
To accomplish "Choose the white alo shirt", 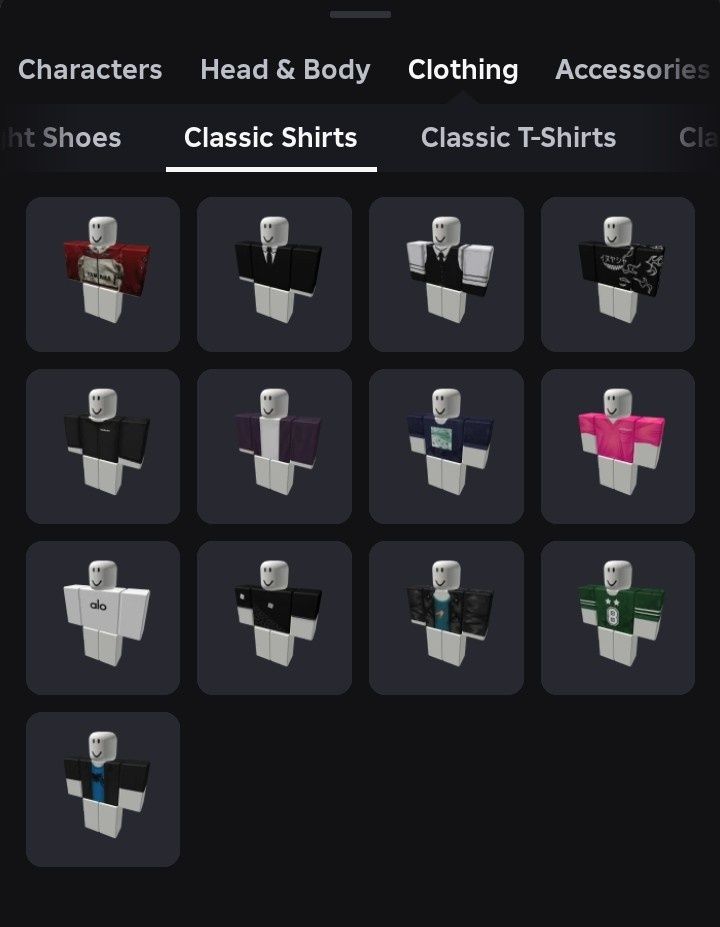I will 103,618.
